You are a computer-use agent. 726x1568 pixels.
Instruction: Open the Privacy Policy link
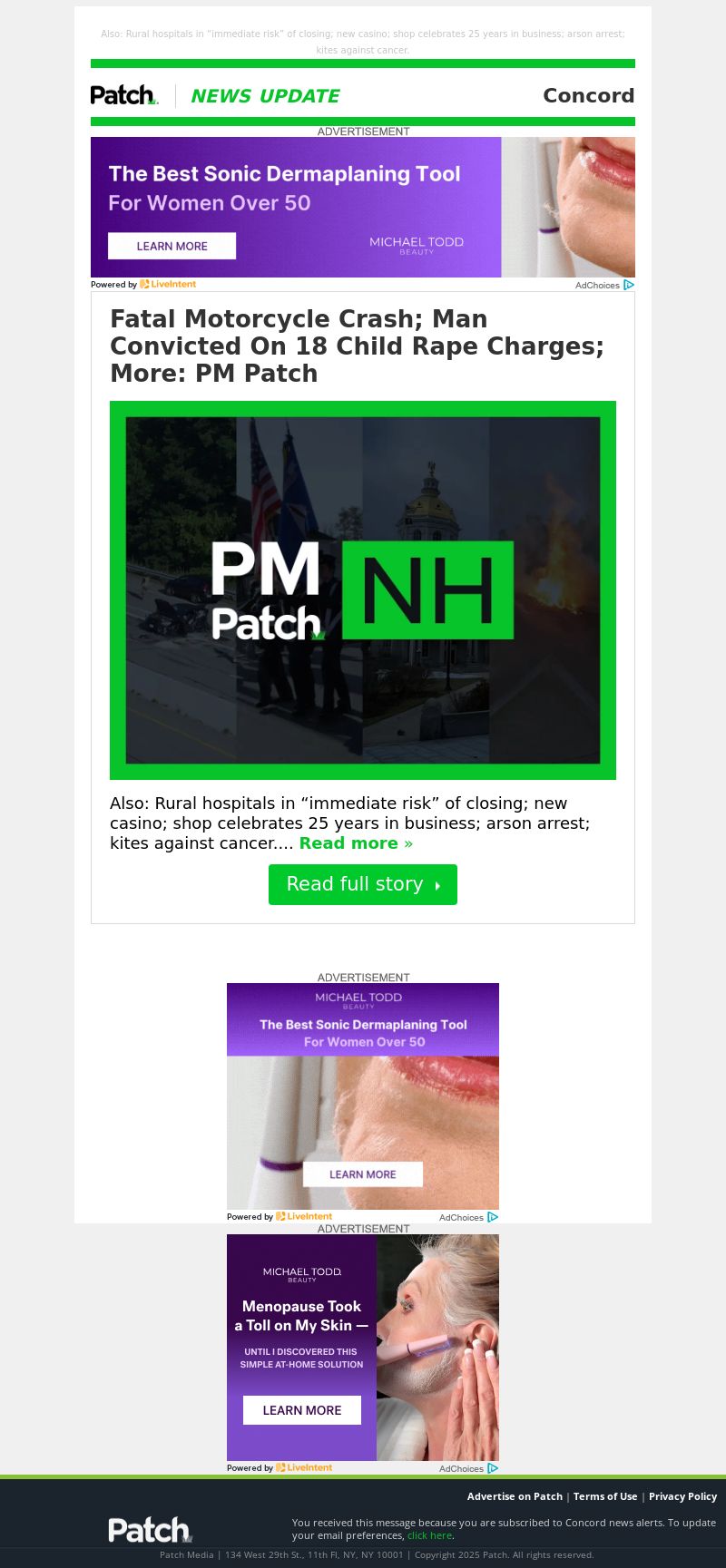point(682,1496)
